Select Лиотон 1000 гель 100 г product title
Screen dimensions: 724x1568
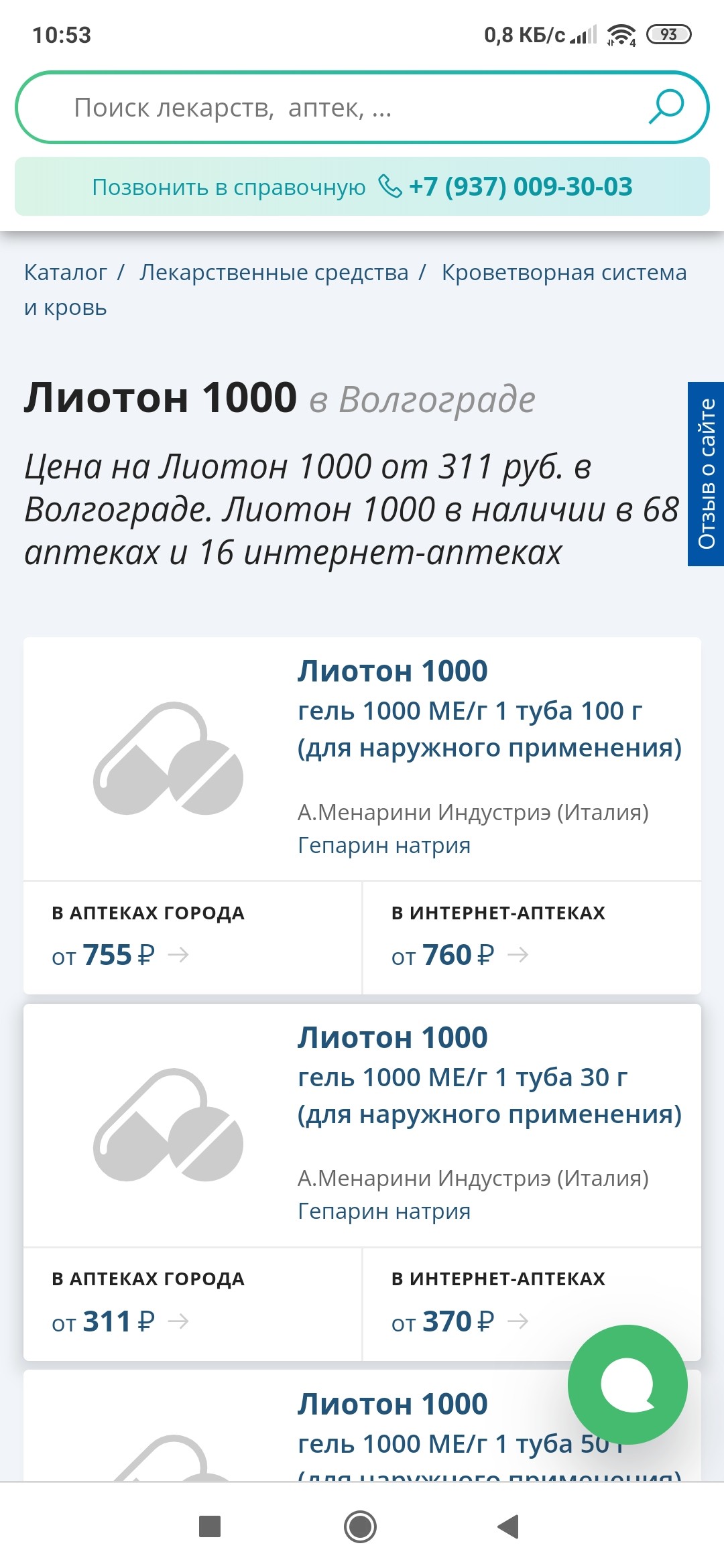[x=391, y=670]
